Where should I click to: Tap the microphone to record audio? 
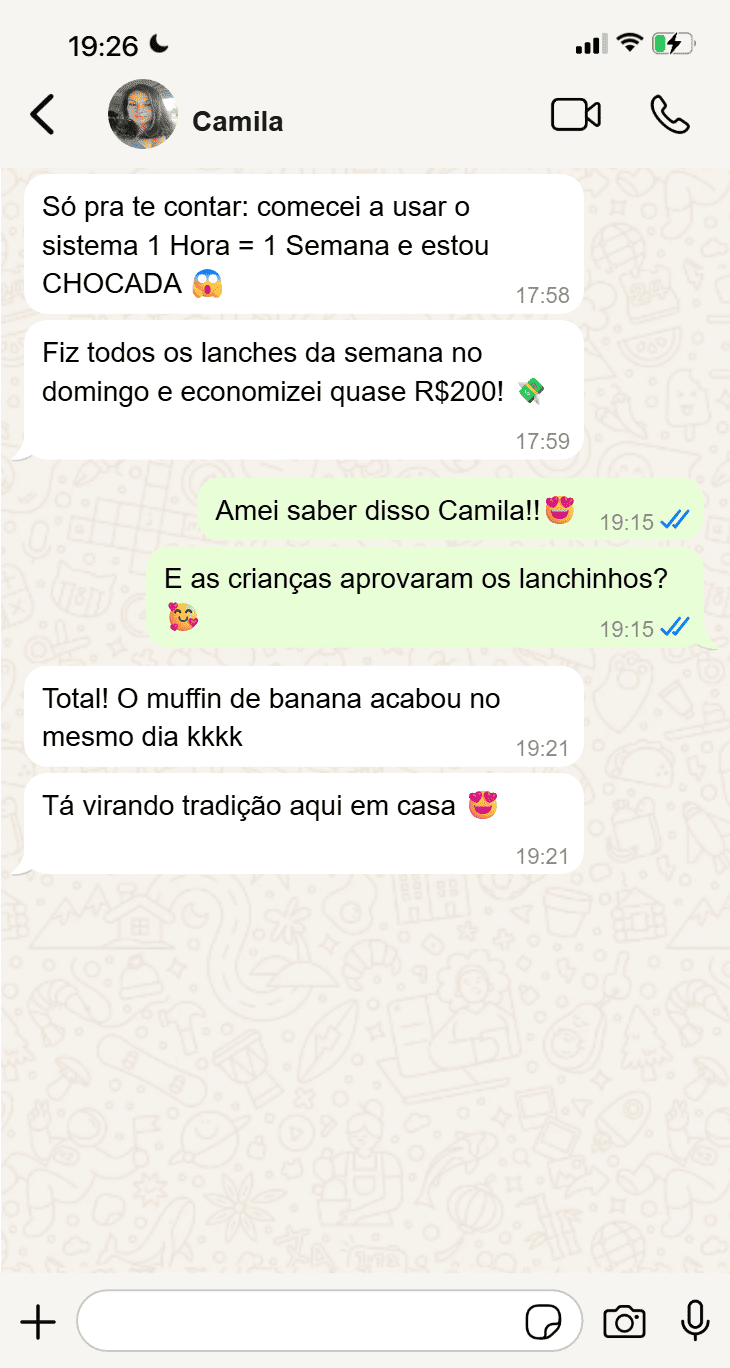pos(695,1322)
